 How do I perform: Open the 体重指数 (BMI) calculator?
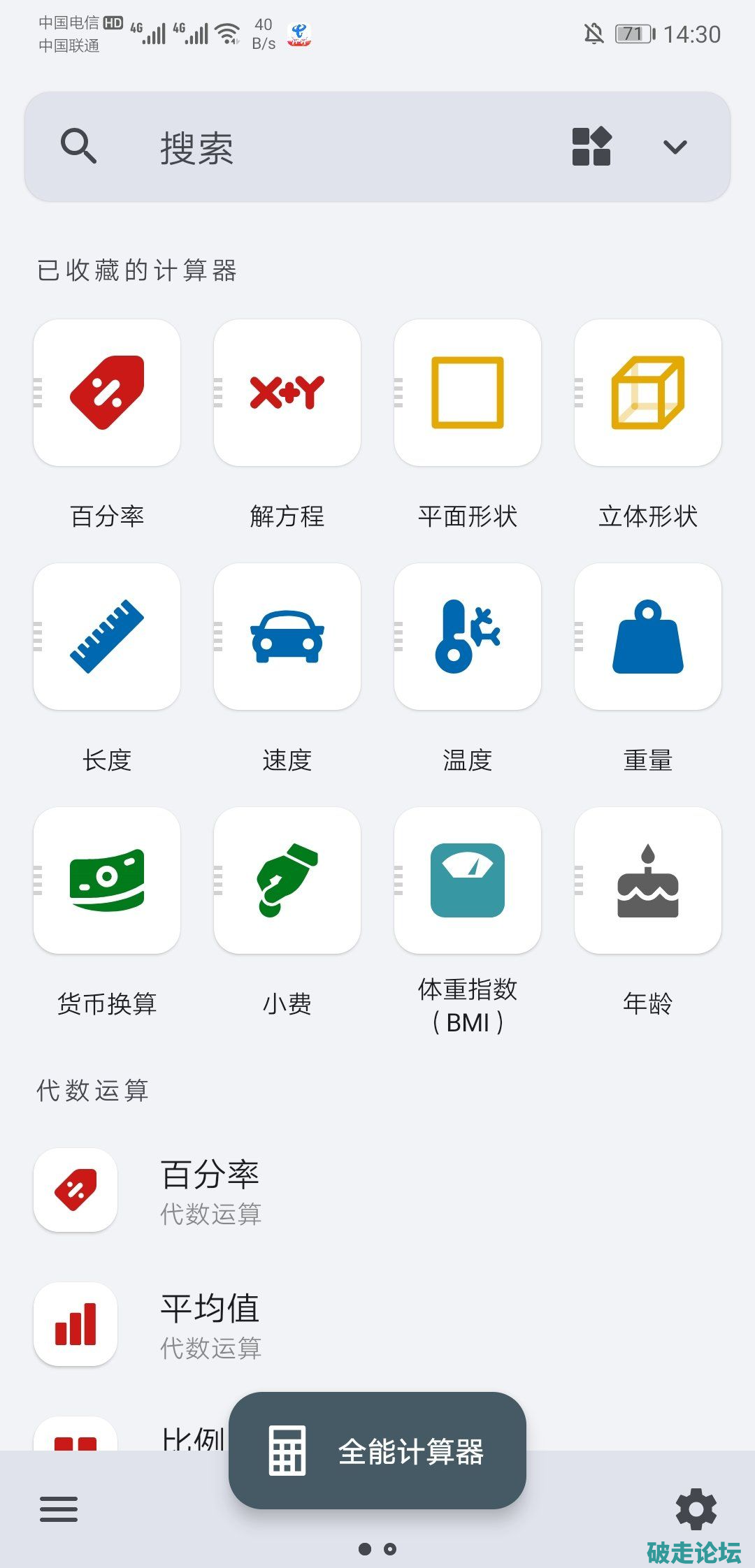pos(468,880)
